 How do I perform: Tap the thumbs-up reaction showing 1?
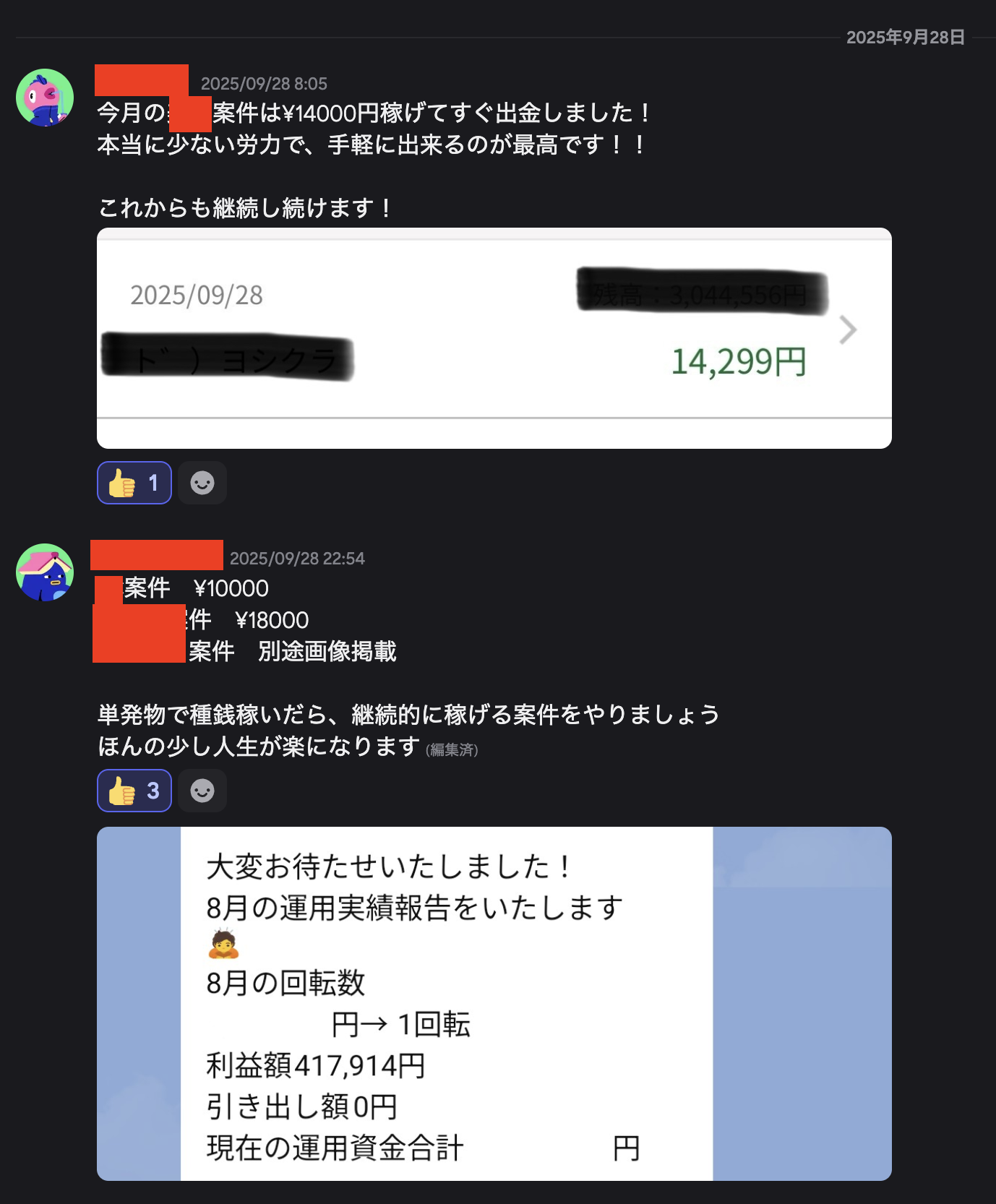pos(134,483)
